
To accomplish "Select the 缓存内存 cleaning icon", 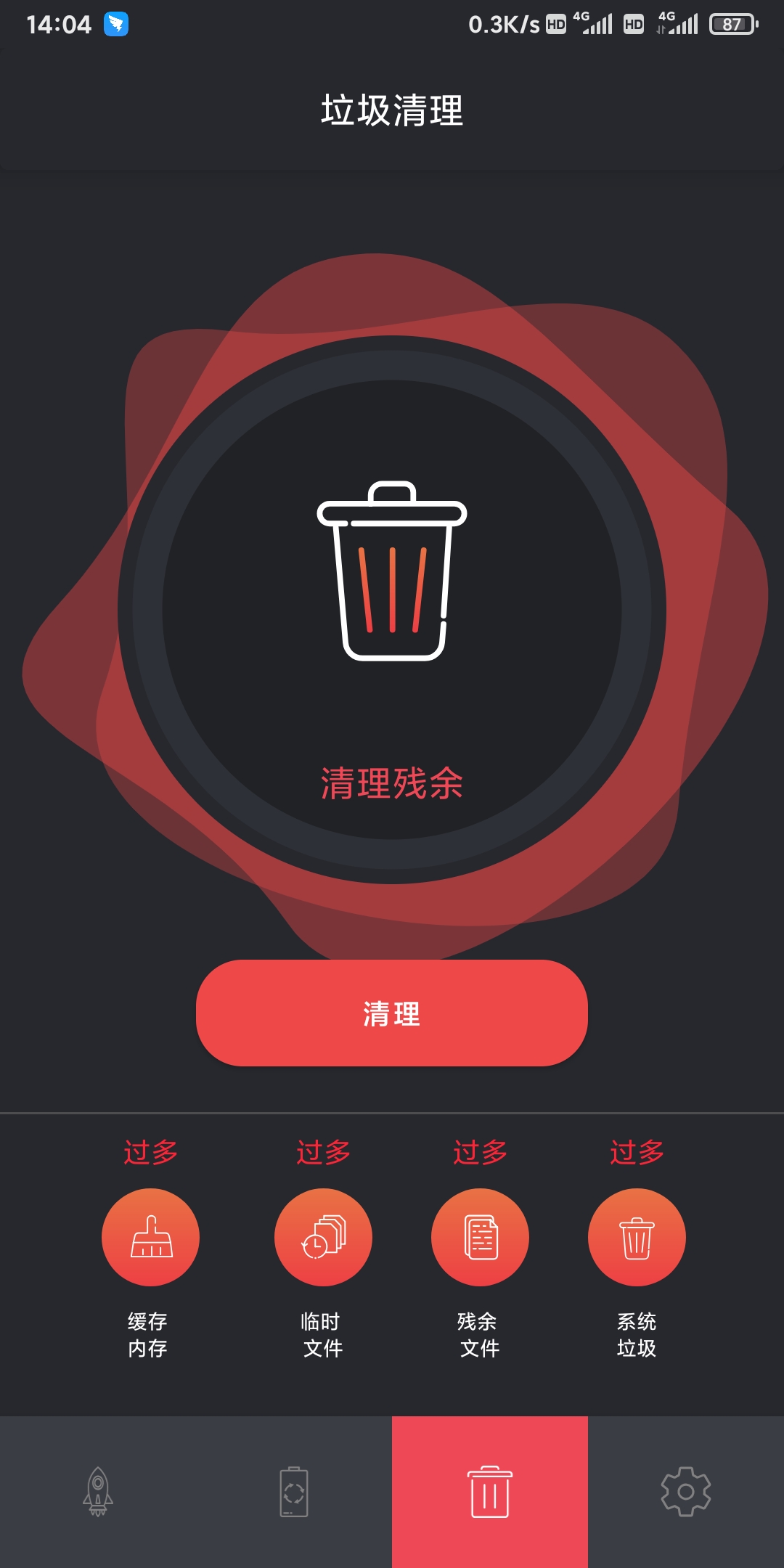I will tap(150, 1238).
